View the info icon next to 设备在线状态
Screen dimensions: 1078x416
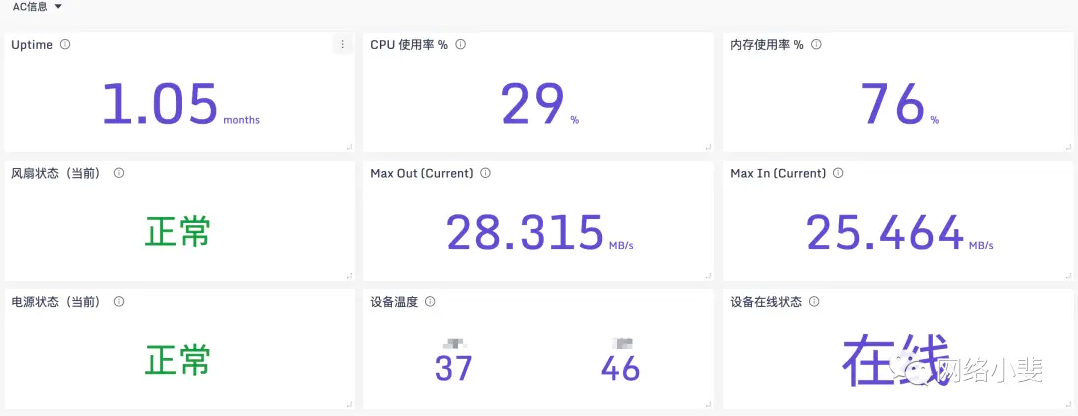pyautogui.click(x=815, y=301)
